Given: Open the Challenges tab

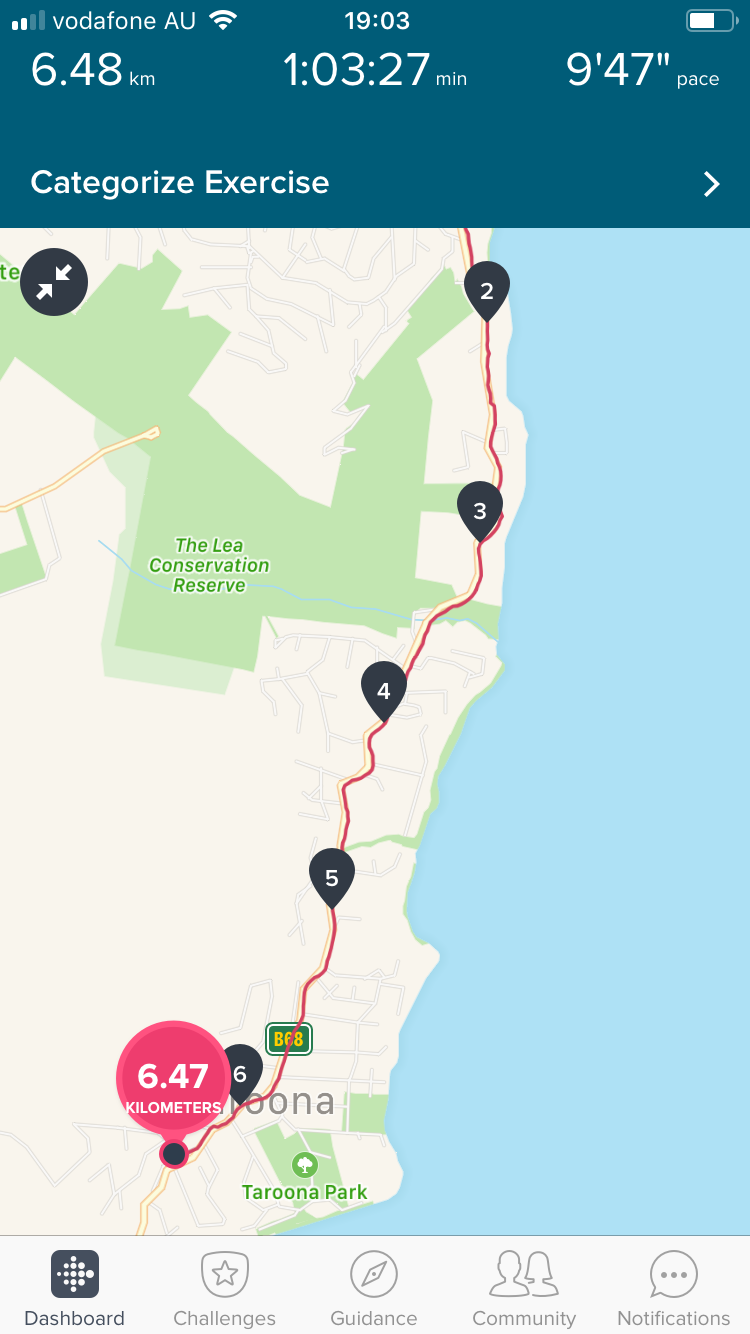Looking at the screenshot, I should [x=224, y=1288].
